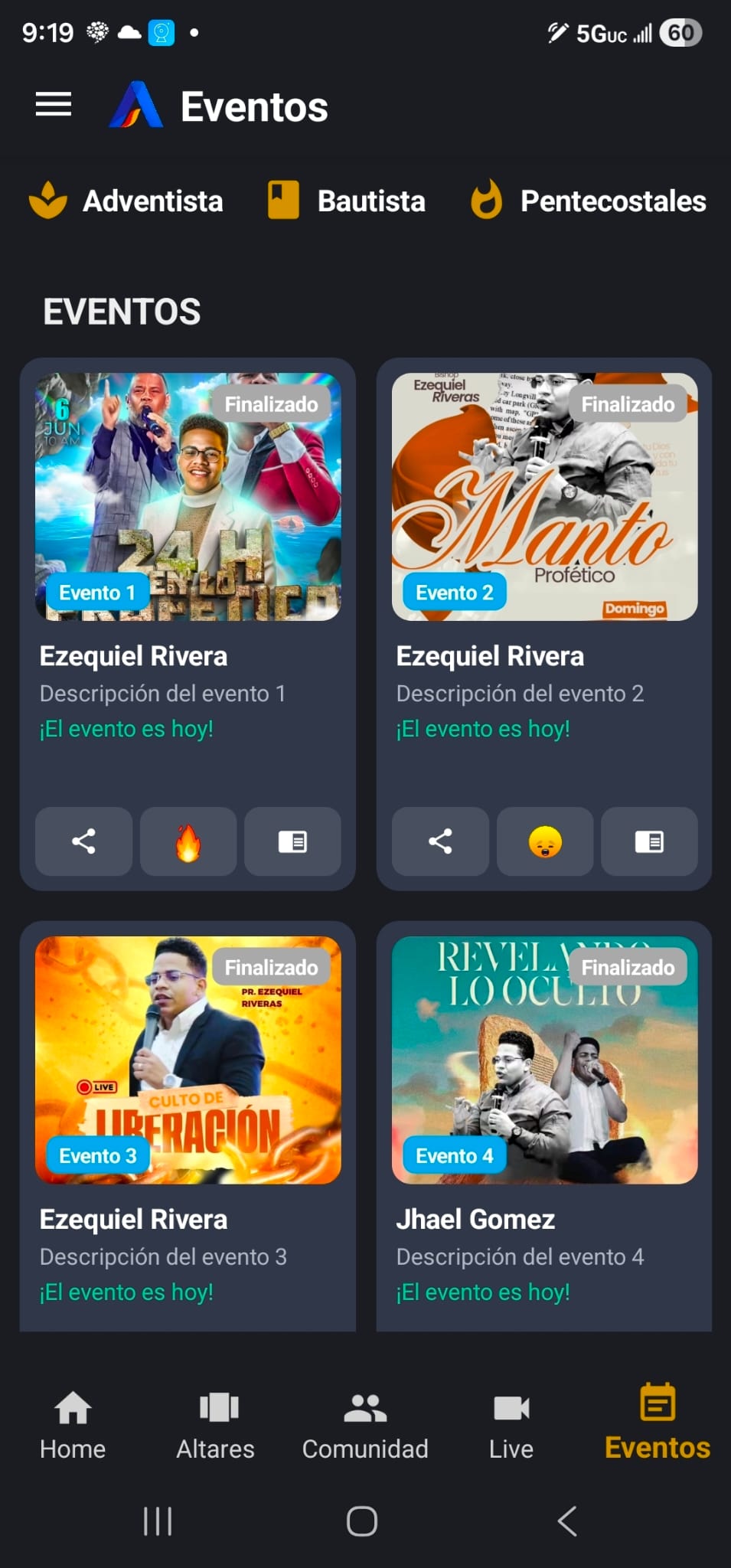The image size is (731, 1568).
Task: Switch to the Altares tab
Action: pos(217,1422)
